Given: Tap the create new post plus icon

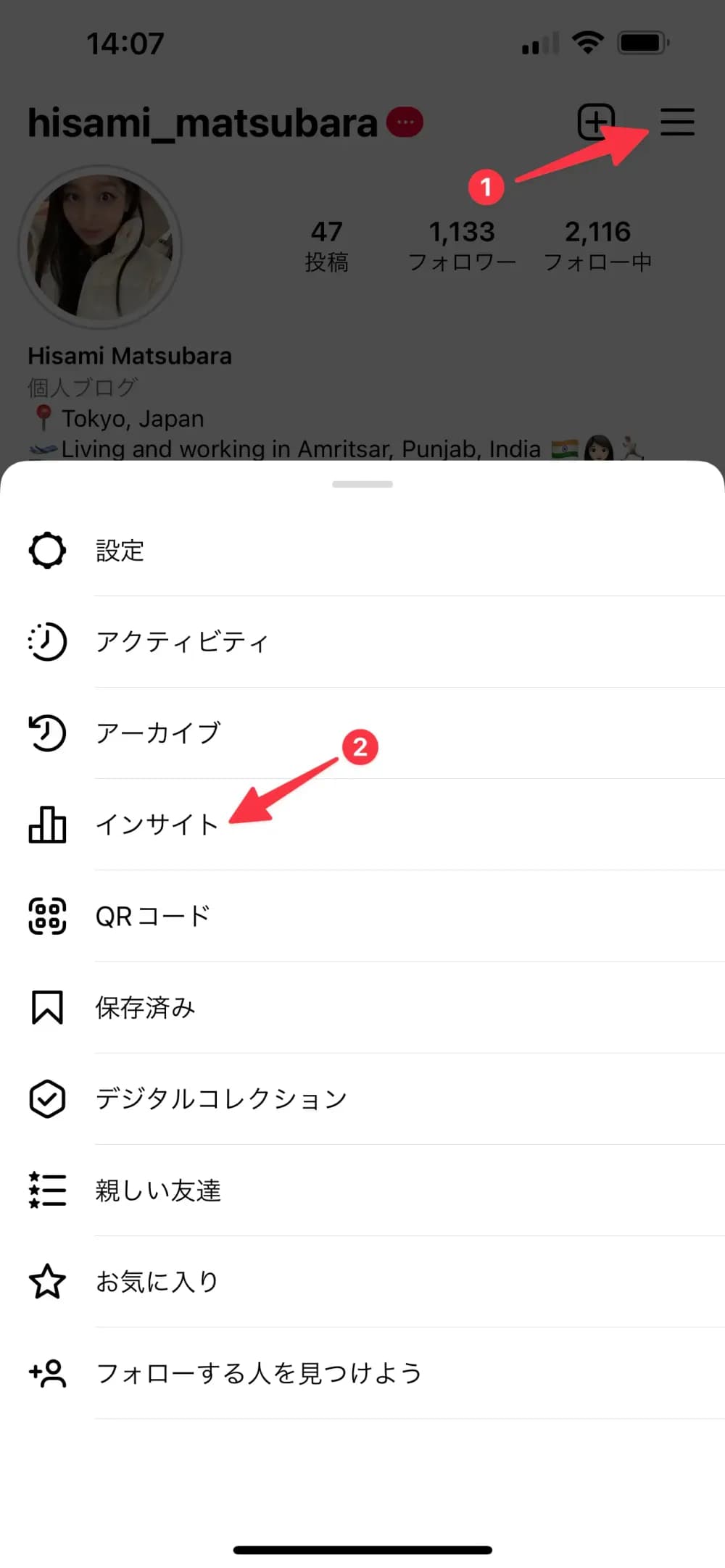Looking at the screenshot, I should click(596, 122).
